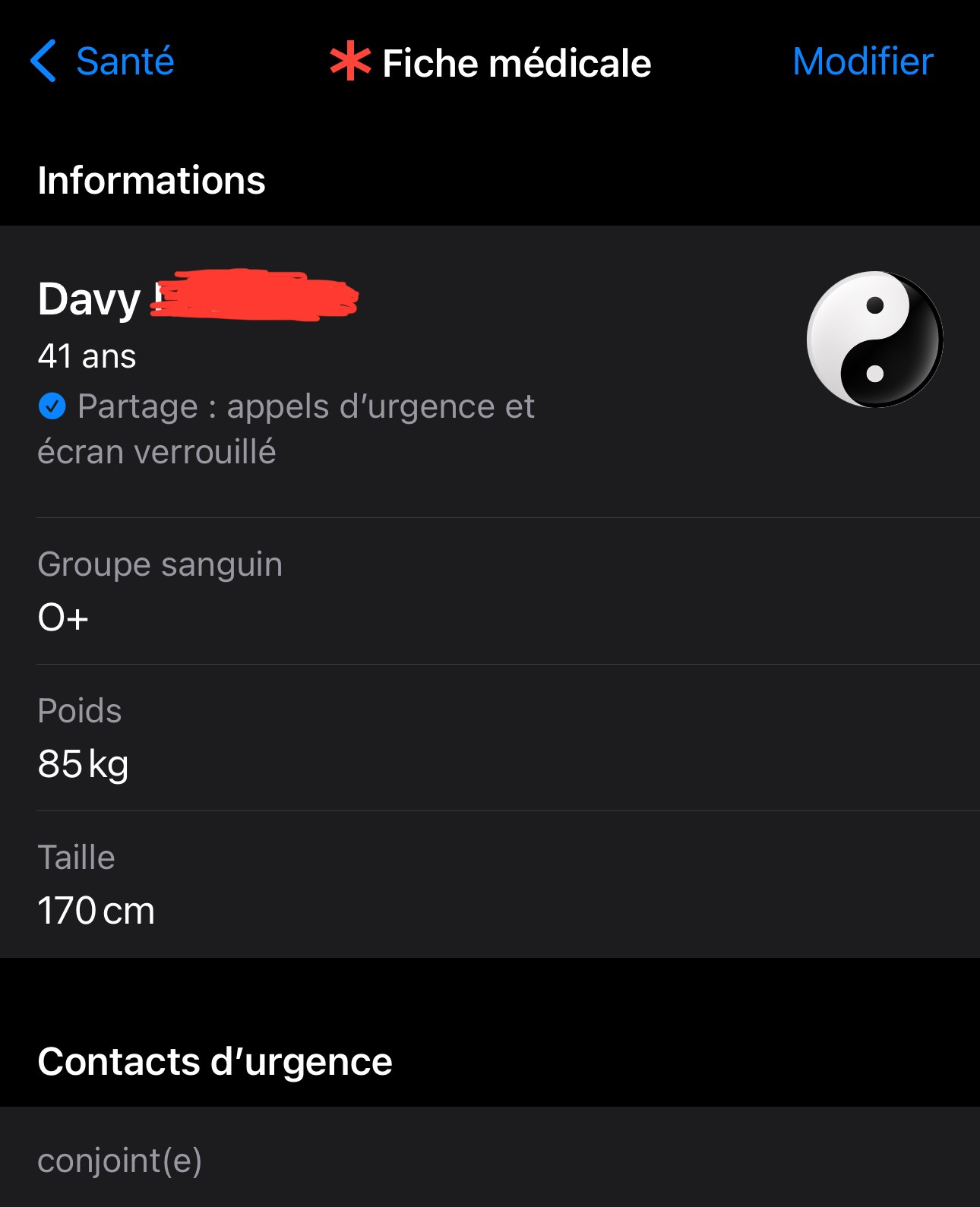
Task: Go back to Santé
Action: pyautogui.click(x=103, y=62)
